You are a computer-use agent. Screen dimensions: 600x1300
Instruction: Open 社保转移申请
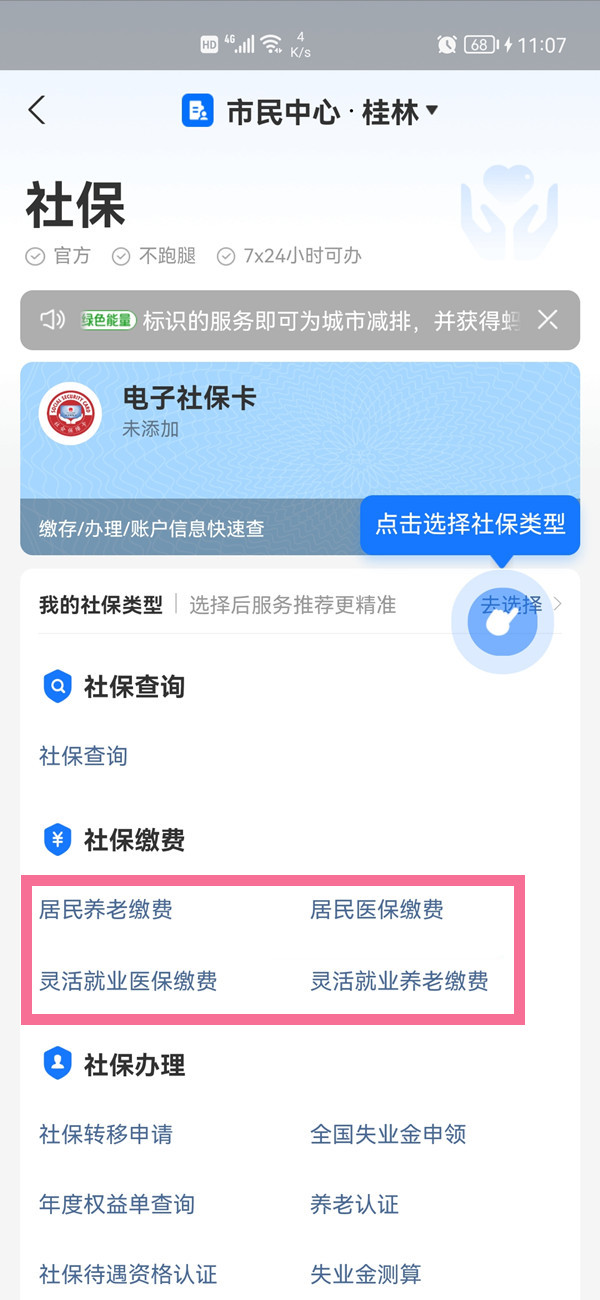pyautogui.click(x=105, y=1134)
